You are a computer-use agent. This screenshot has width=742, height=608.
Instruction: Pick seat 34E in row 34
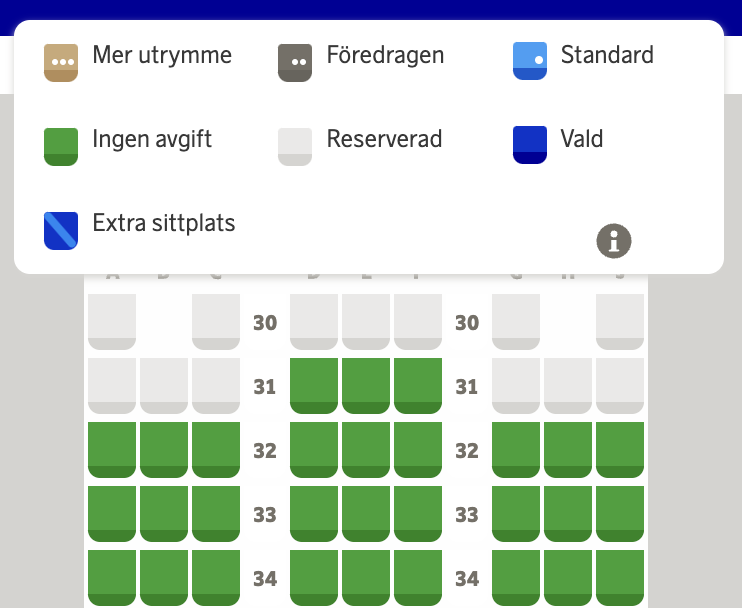(x=366, y=578)
